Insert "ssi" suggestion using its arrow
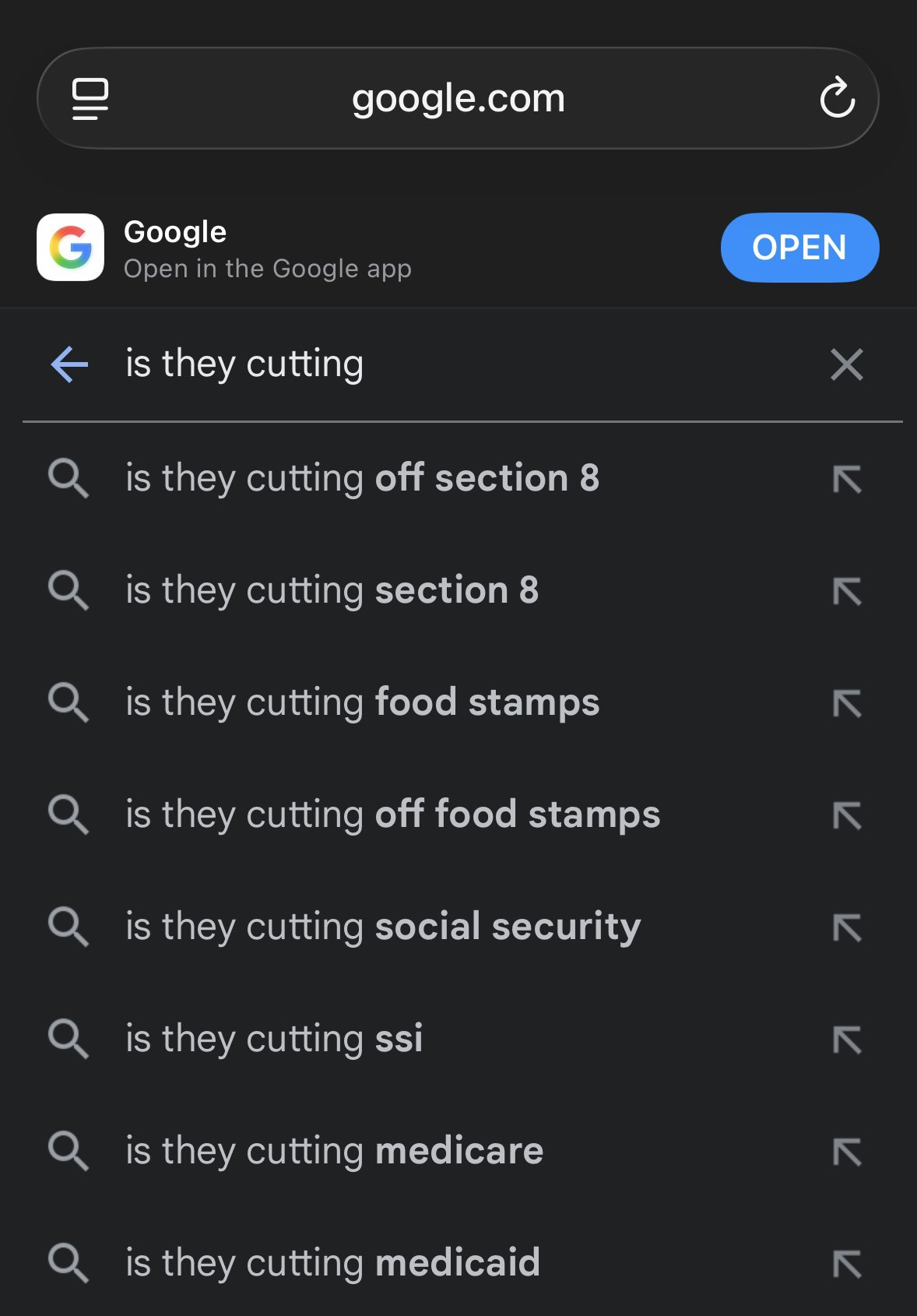 (x=847, y=1040)
